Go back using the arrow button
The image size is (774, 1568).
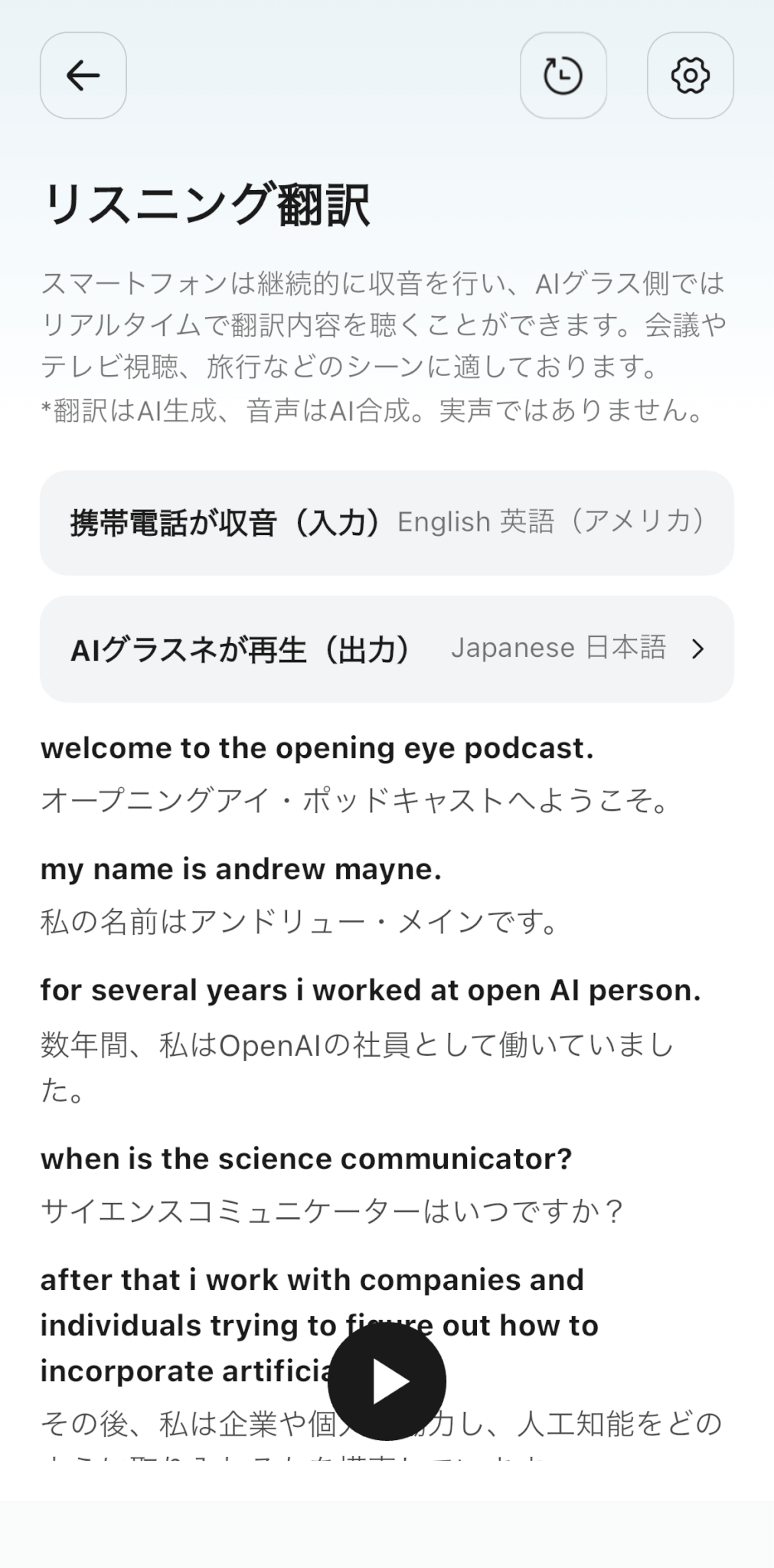83,75
